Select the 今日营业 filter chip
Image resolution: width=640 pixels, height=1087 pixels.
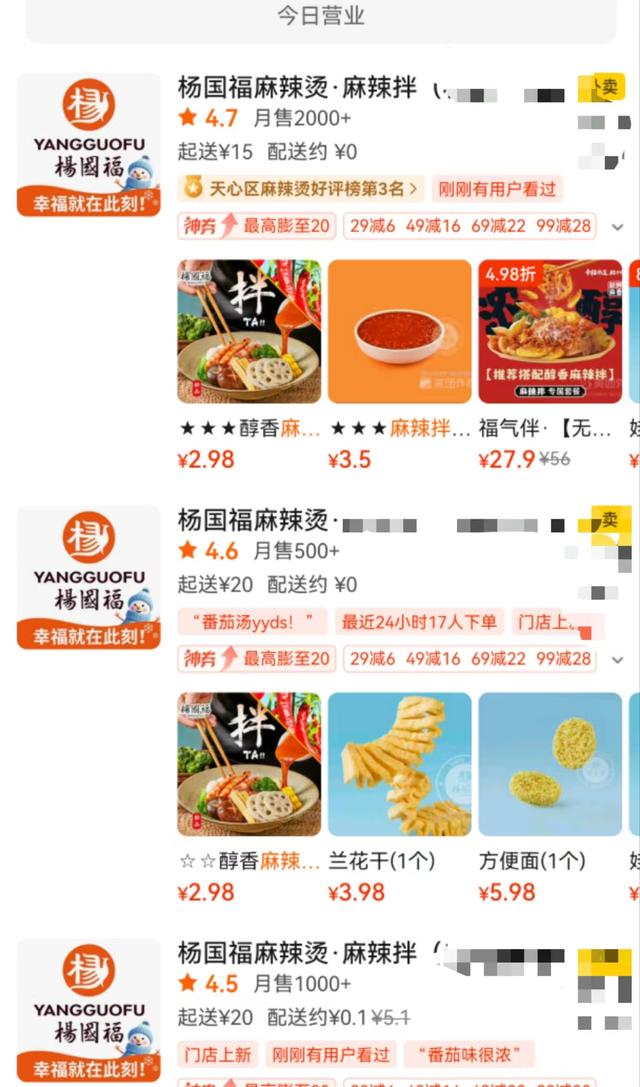[x=320, y=17]
